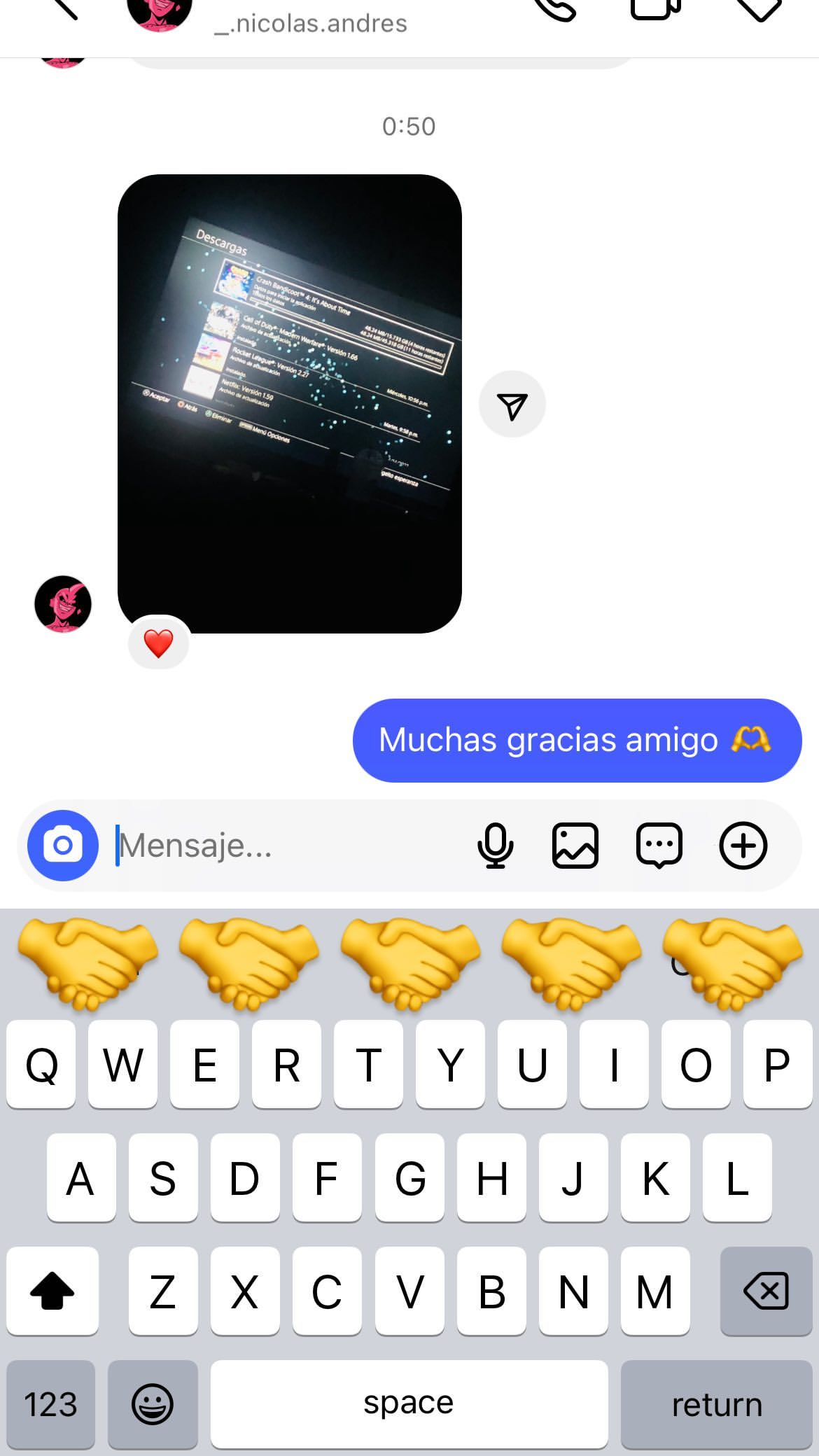The height and width of the screenshot is (1456, 819).
Task: Hit the return key on the keyboard
Action: pos(717,1404)
